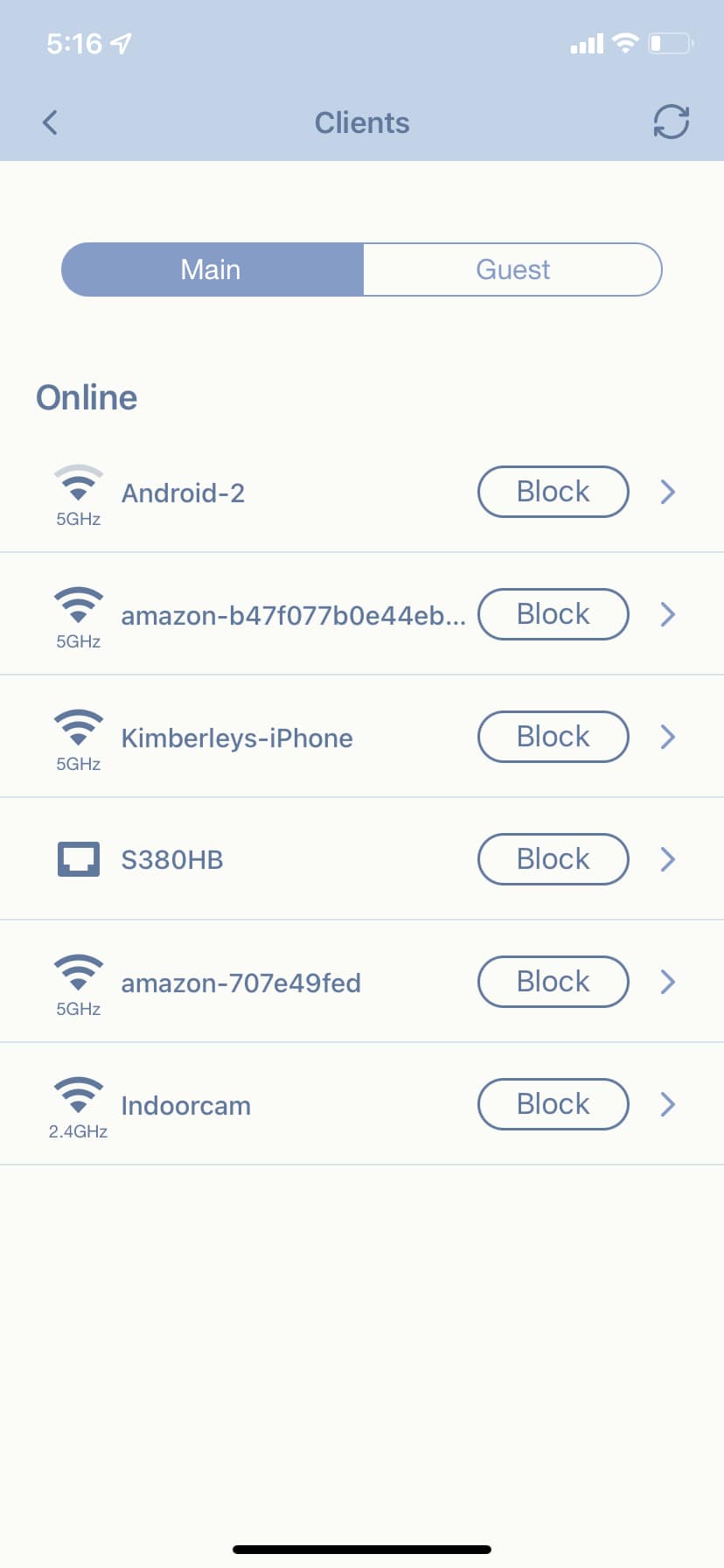Viewport: 724px width, 1568px height.
Task: Block the Android-2 device
Action: click(x=553, y=492)
